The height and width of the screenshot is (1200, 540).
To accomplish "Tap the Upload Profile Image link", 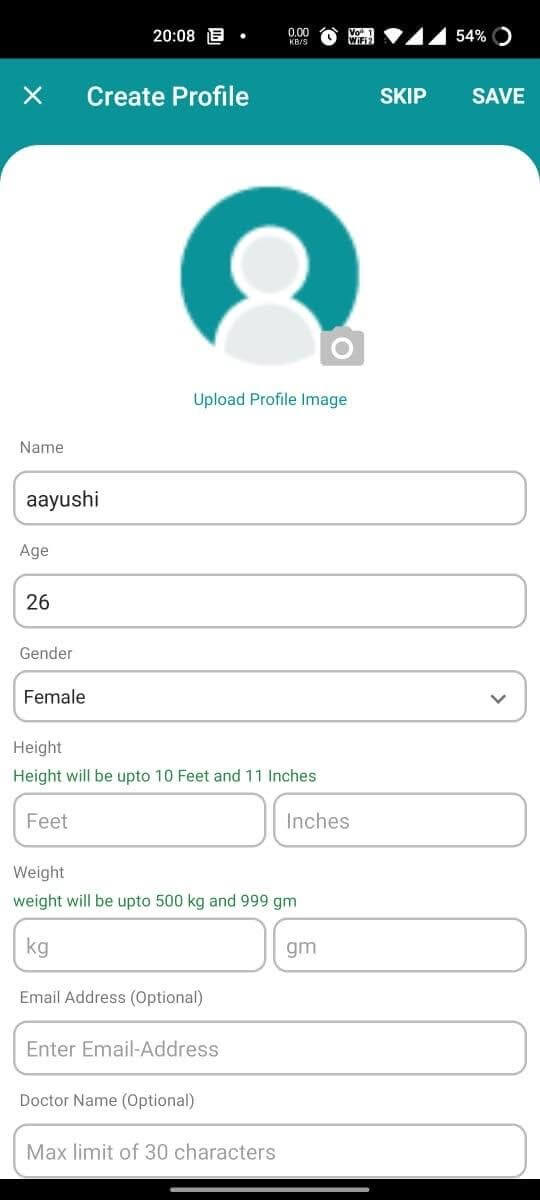I will pyautogui.click(x=270, y=399).
